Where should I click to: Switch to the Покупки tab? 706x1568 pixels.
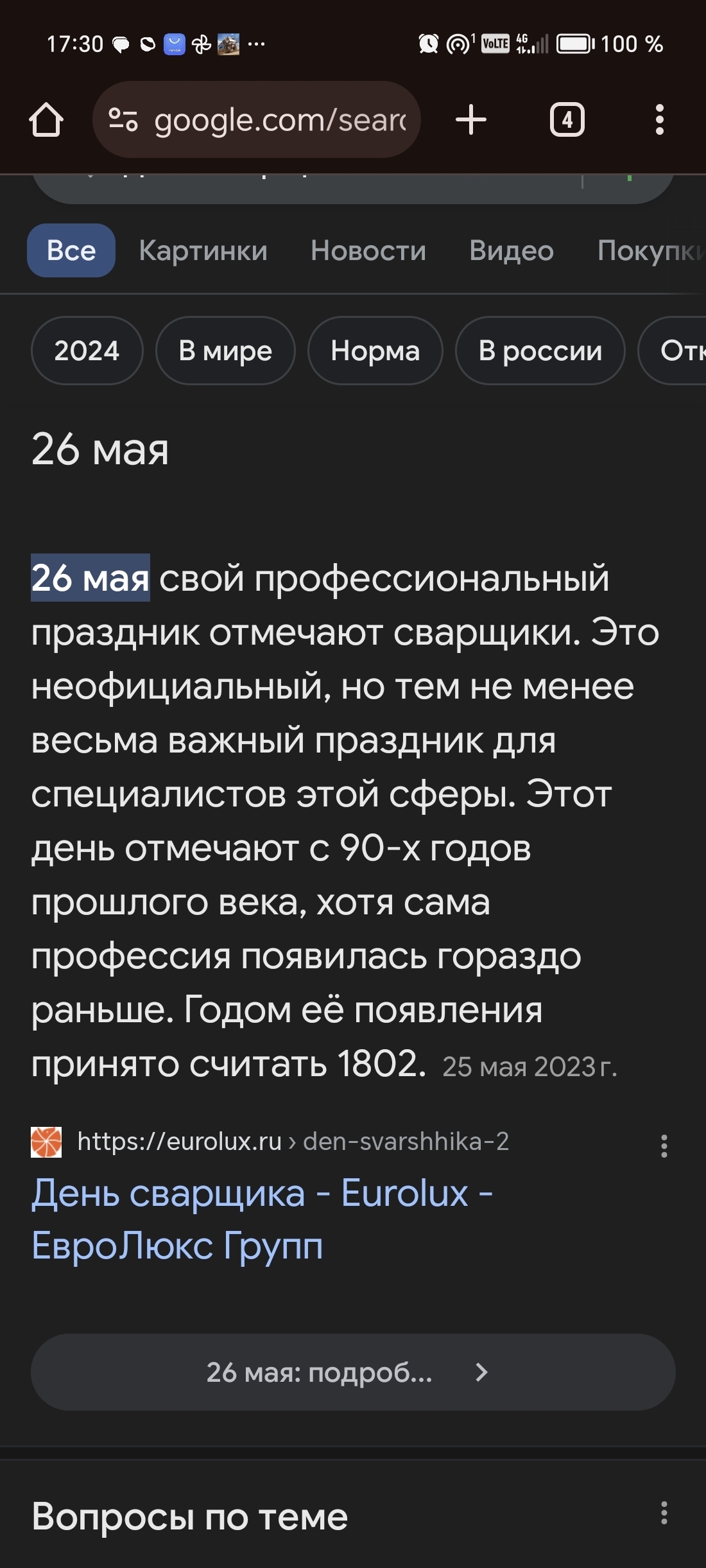point(648,250)
